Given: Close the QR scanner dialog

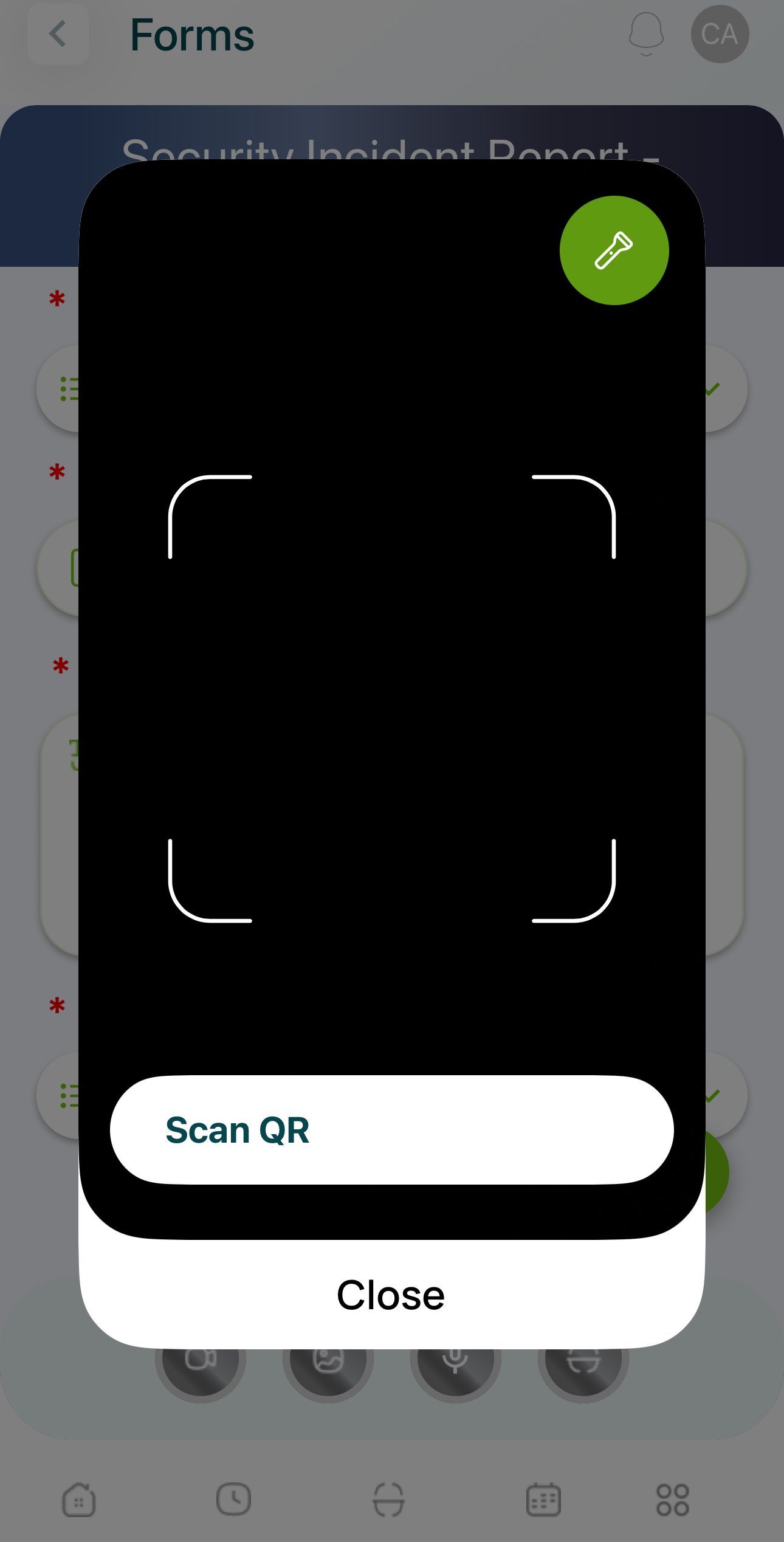Looking at the screenshot, I should pos(391,1295).
